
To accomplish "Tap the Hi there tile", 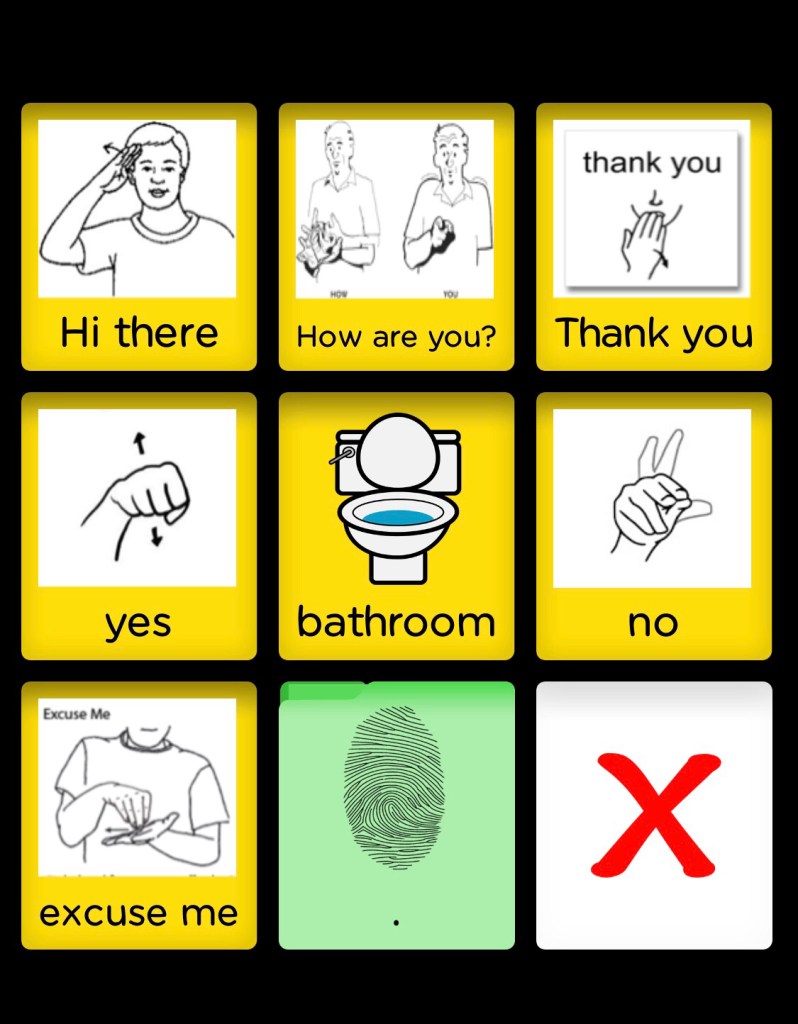I will 138,237.
